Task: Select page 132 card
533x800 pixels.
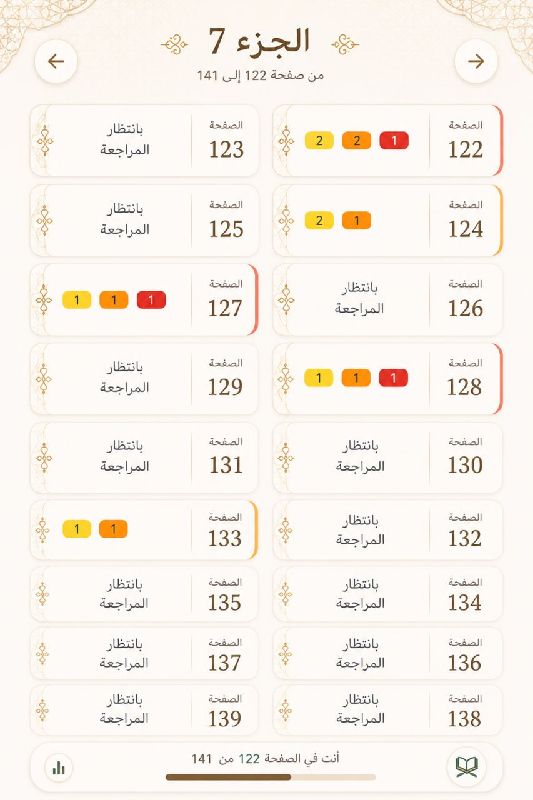Action: 388,530
